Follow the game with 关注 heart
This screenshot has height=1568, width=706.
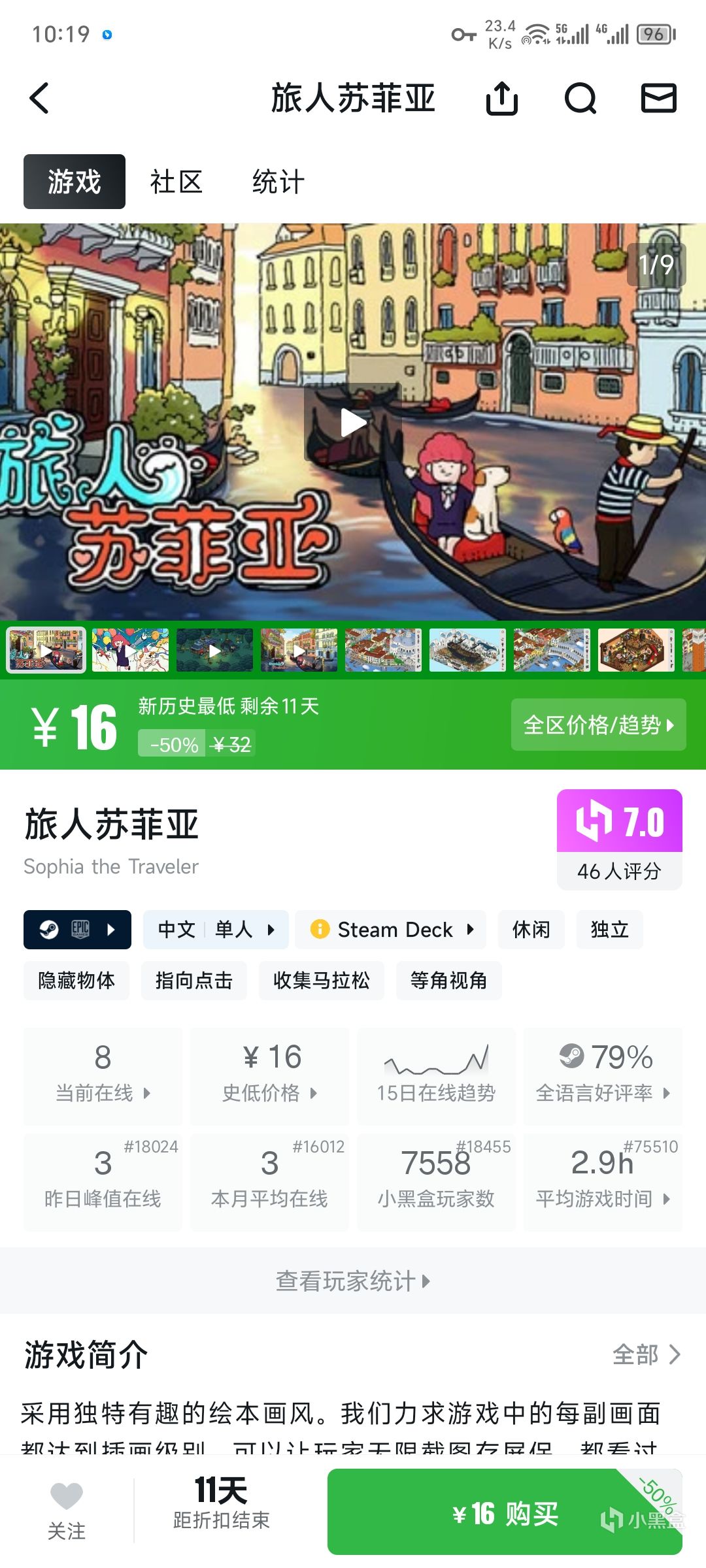(x=67, y=1509)
